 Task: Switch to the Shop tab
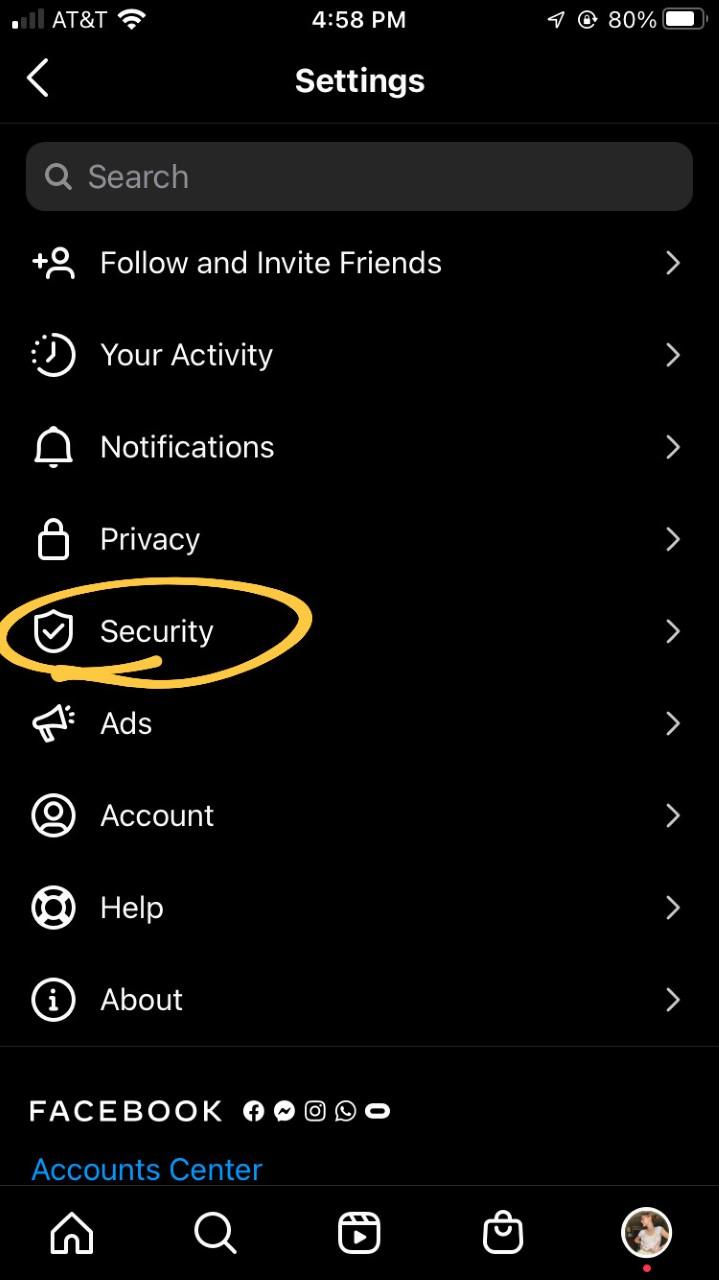pos(503,1234)
